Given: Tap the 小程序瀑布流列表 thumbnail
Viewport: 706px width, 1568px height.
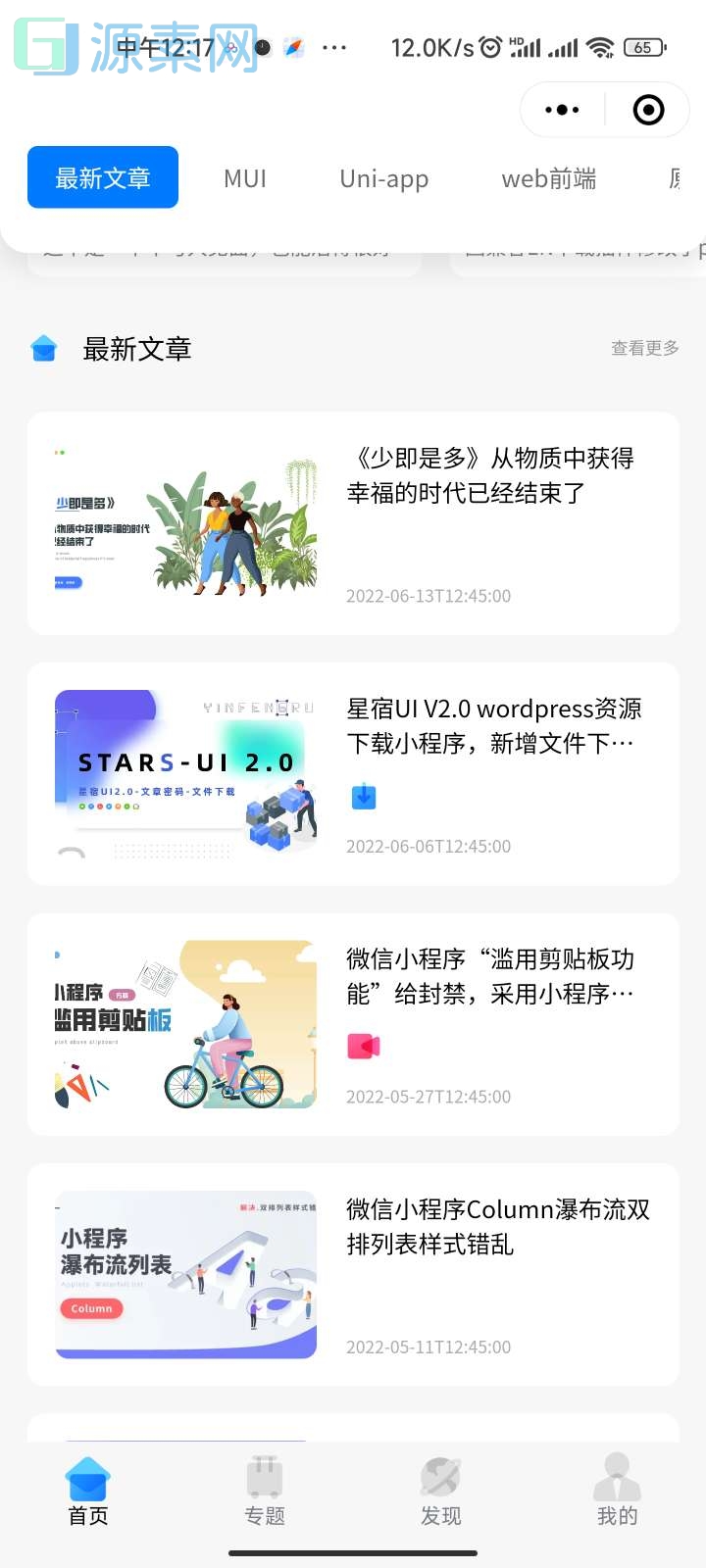Looking at the screenshot, I should pos(184,1274).
